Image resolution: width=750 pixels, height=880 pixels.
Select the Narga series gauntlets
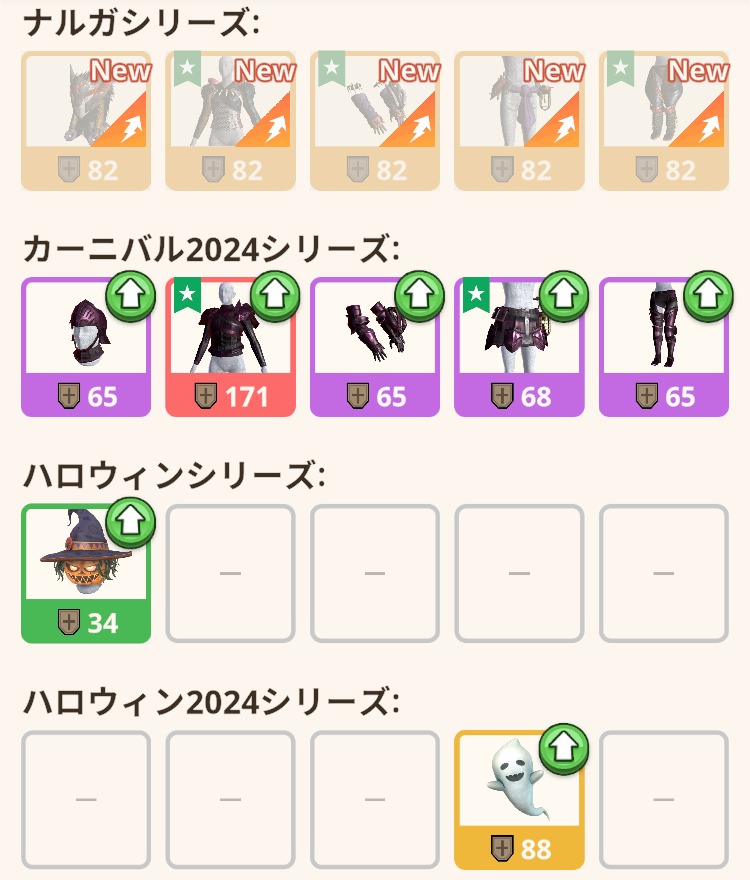[x=374, y=120]
